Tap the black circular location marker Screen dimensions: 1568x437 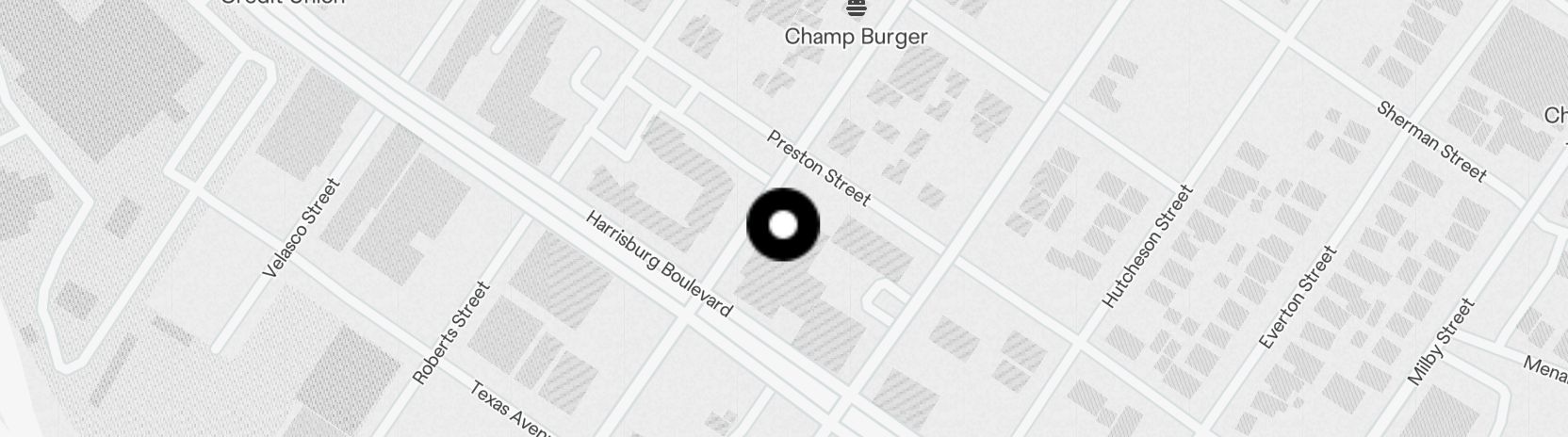tap(783, 225)
